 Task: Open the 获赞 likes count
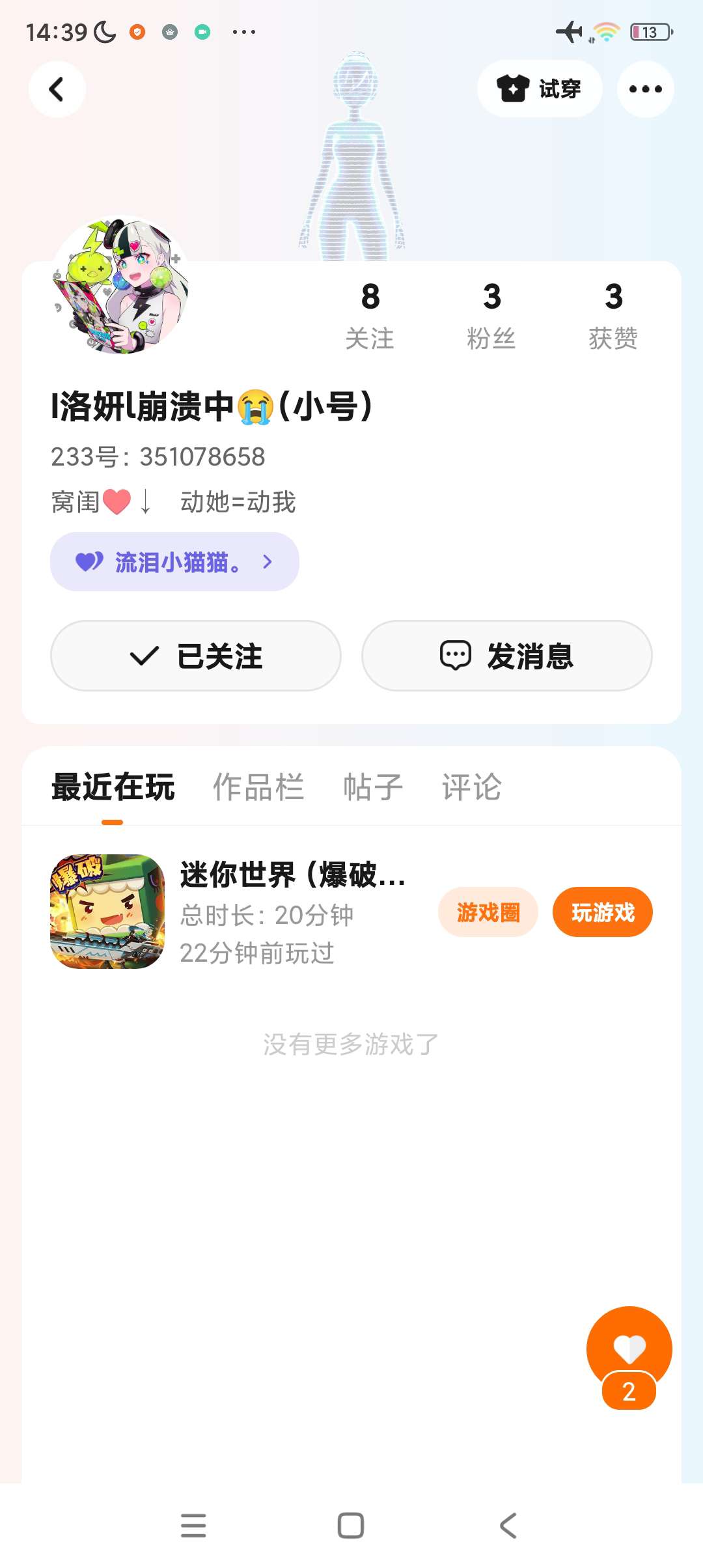(x=613, y=315)
